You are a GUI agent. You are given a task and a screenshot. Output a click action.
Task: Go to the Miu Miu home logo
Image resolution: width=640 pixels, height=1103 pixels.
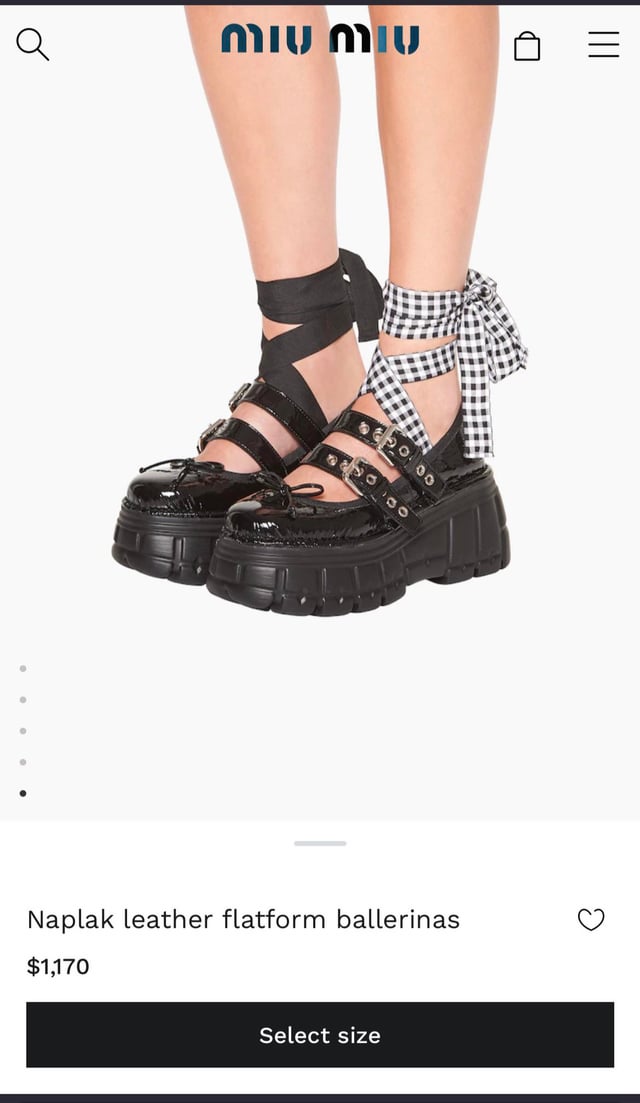(320, 40)
